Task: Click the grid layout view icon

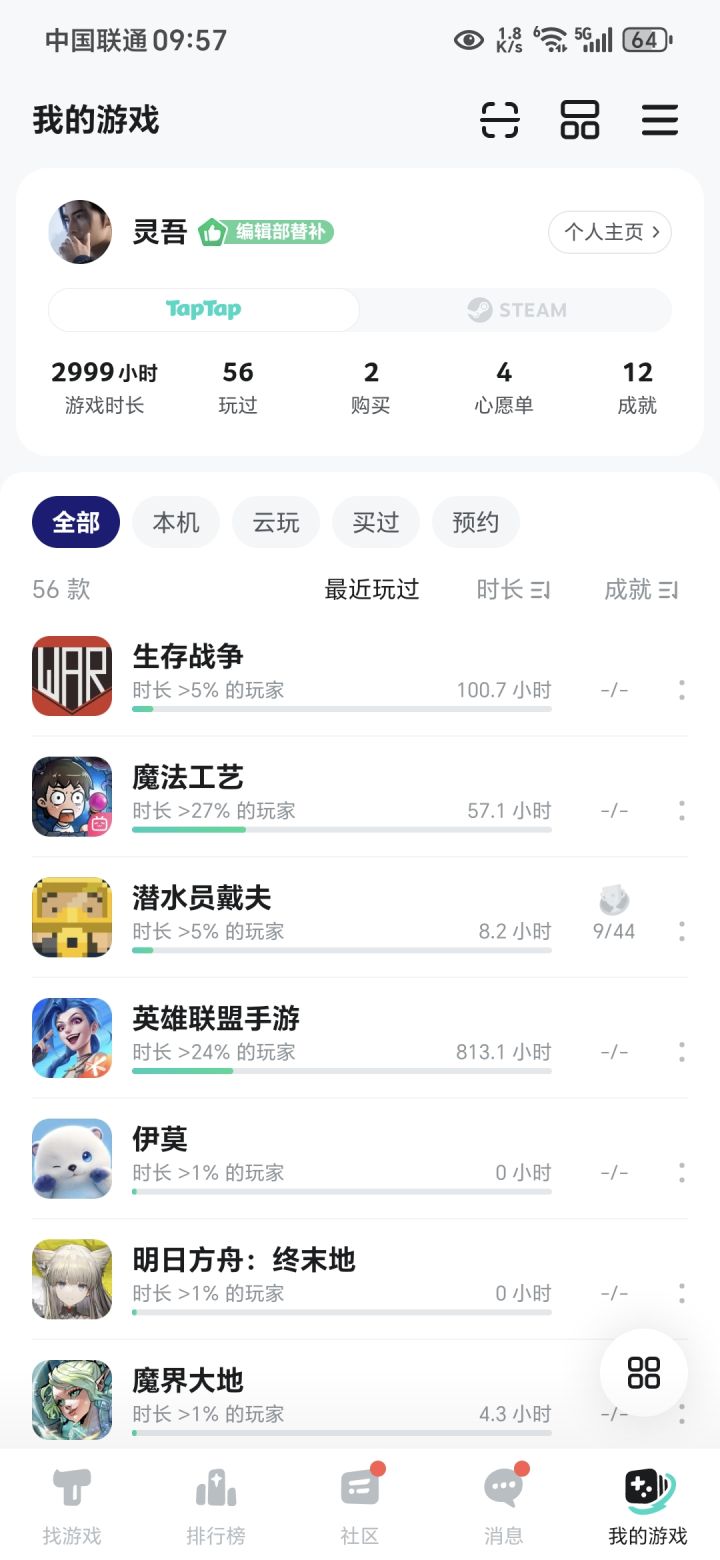Action: point(579,120)
